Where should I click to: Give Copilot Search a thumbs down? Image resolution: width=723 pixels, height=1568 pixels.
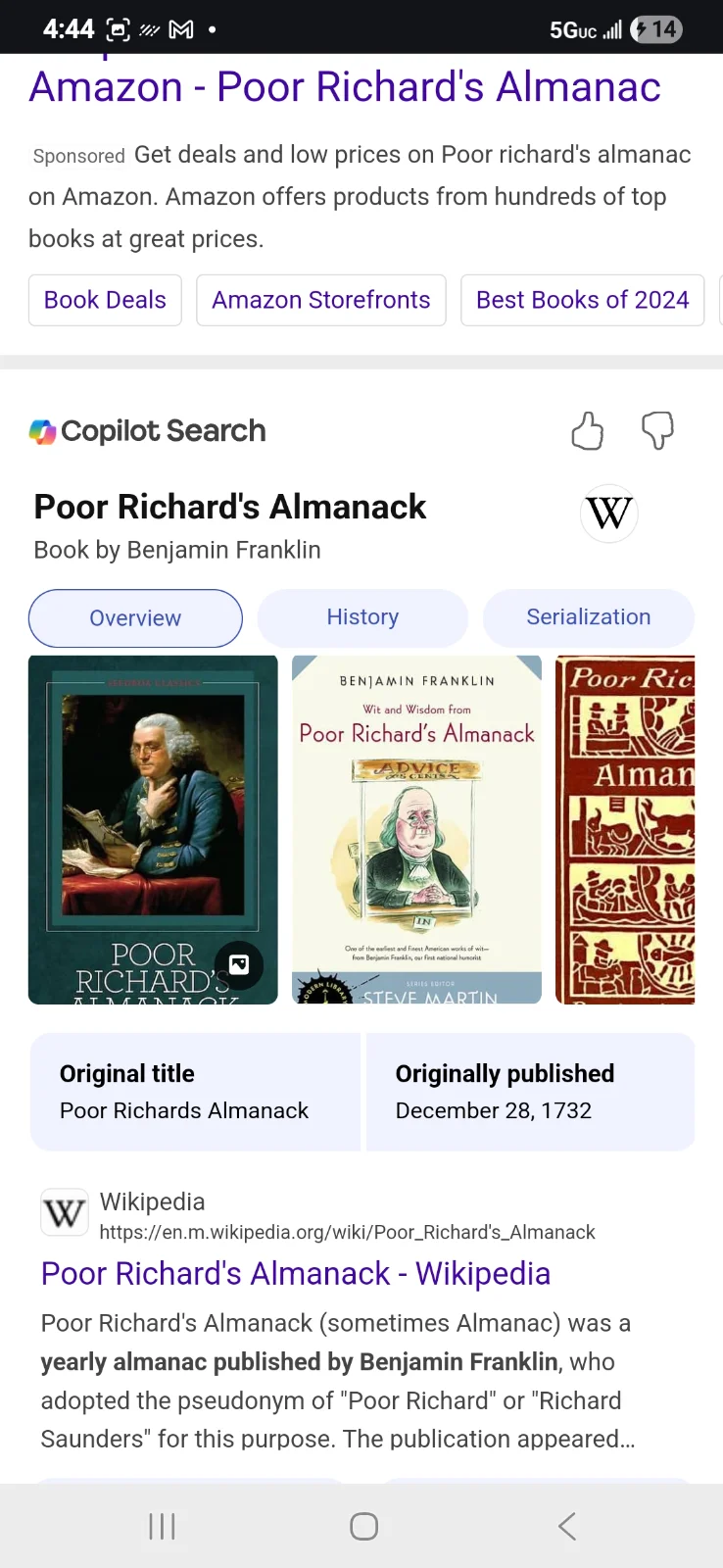657,431
